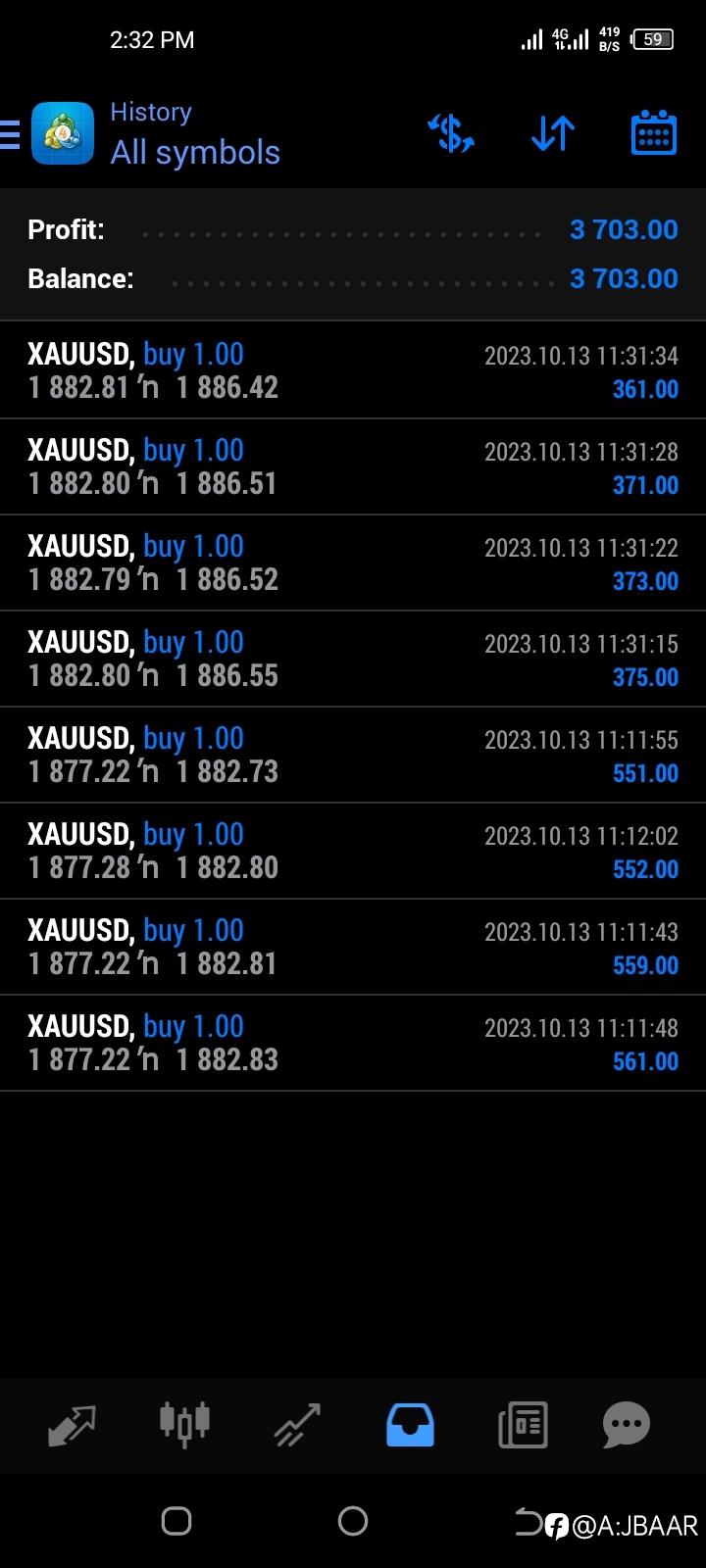
Task: Open the drawer menu button
Action: coord(10,134)
